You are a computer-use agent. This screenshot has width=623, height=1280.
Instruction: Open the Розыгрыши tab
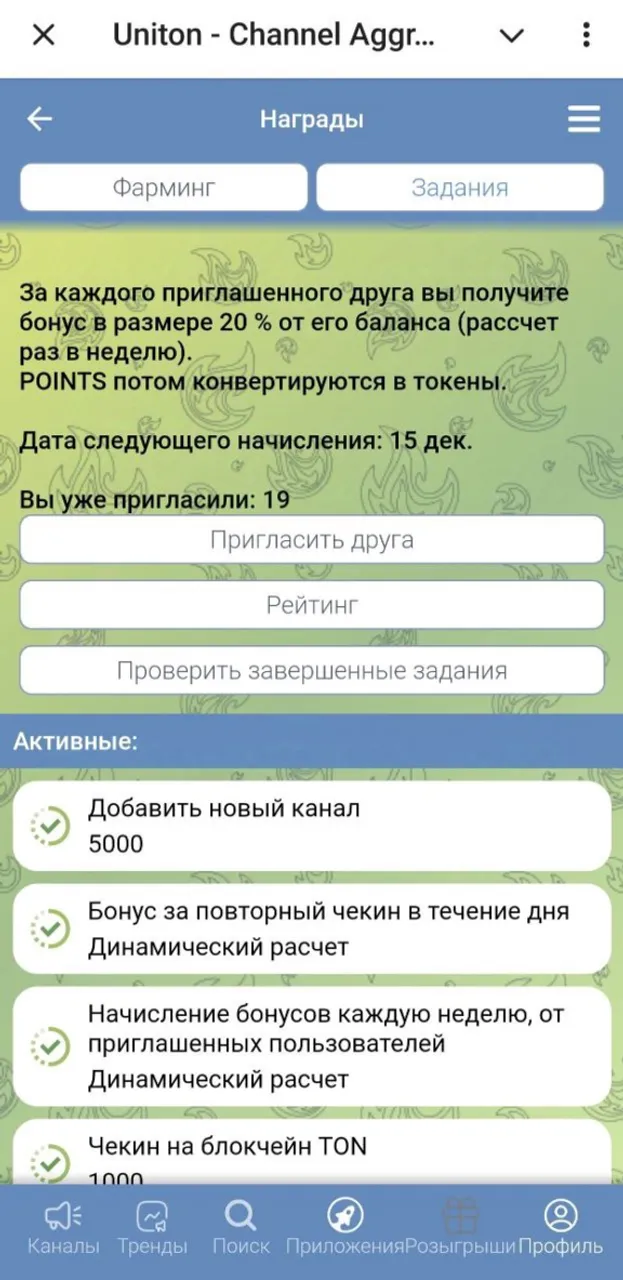click(x=461, y=1229)
